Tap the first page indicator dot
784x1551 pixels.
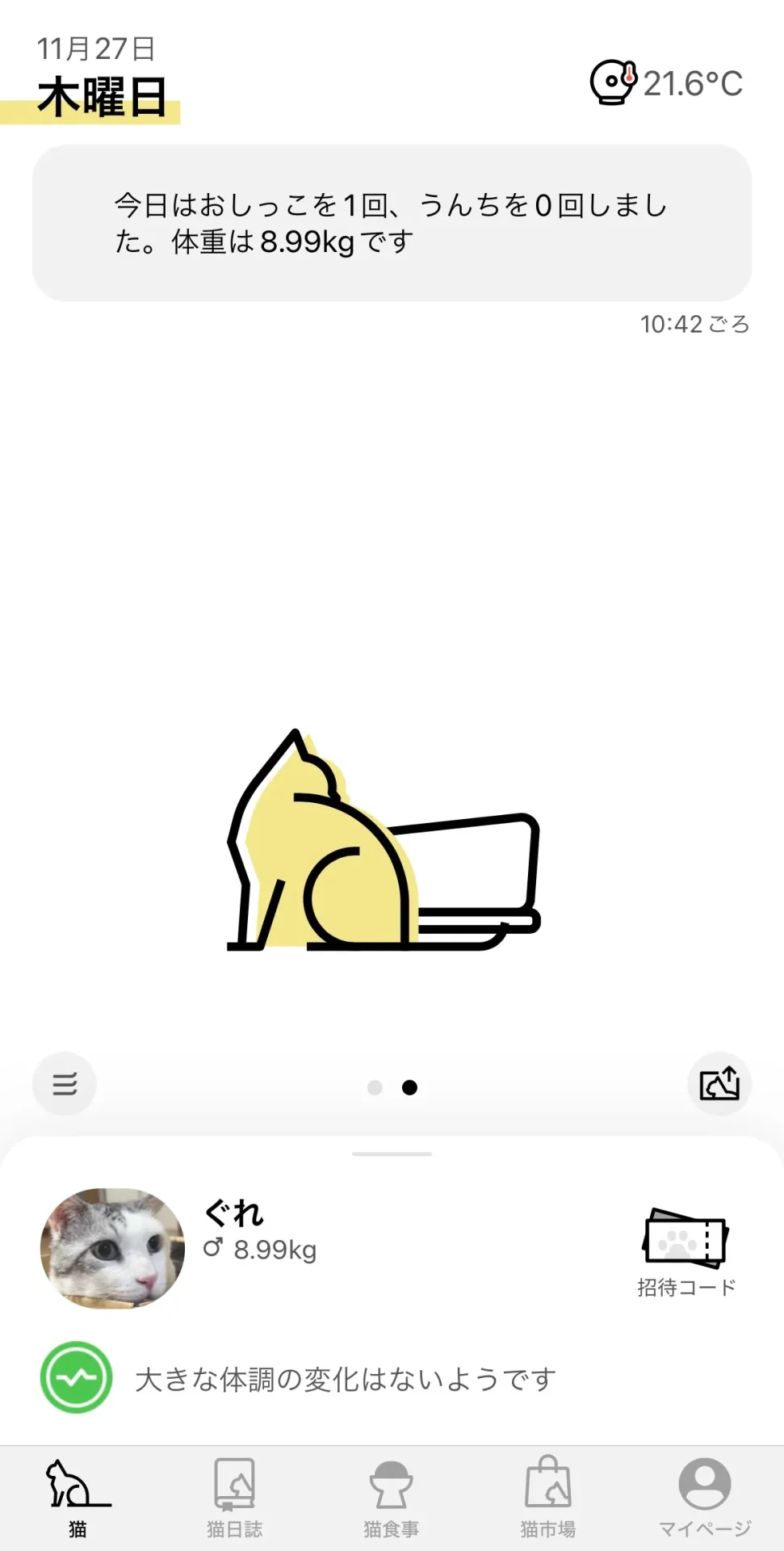coord(375,1087)
